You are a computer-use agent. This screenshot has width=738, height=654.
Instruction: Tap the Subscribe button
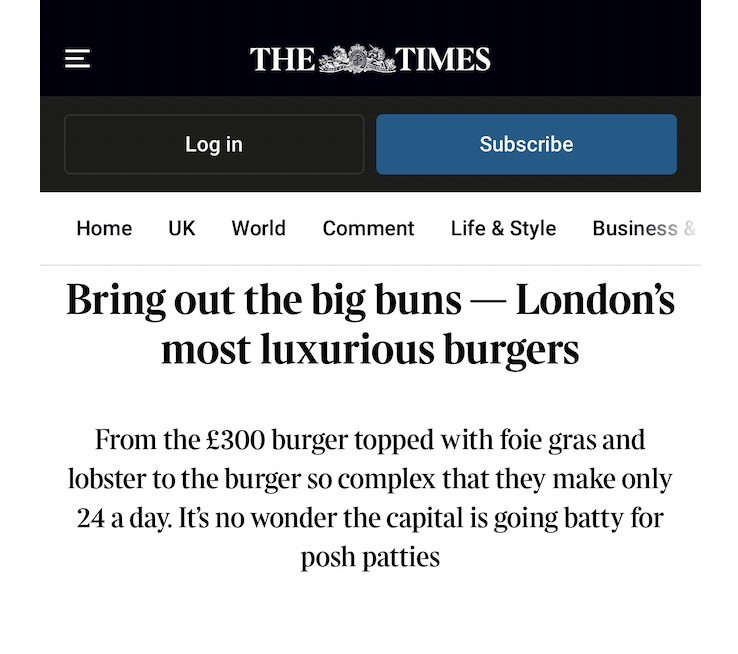(x=526, y=144)
